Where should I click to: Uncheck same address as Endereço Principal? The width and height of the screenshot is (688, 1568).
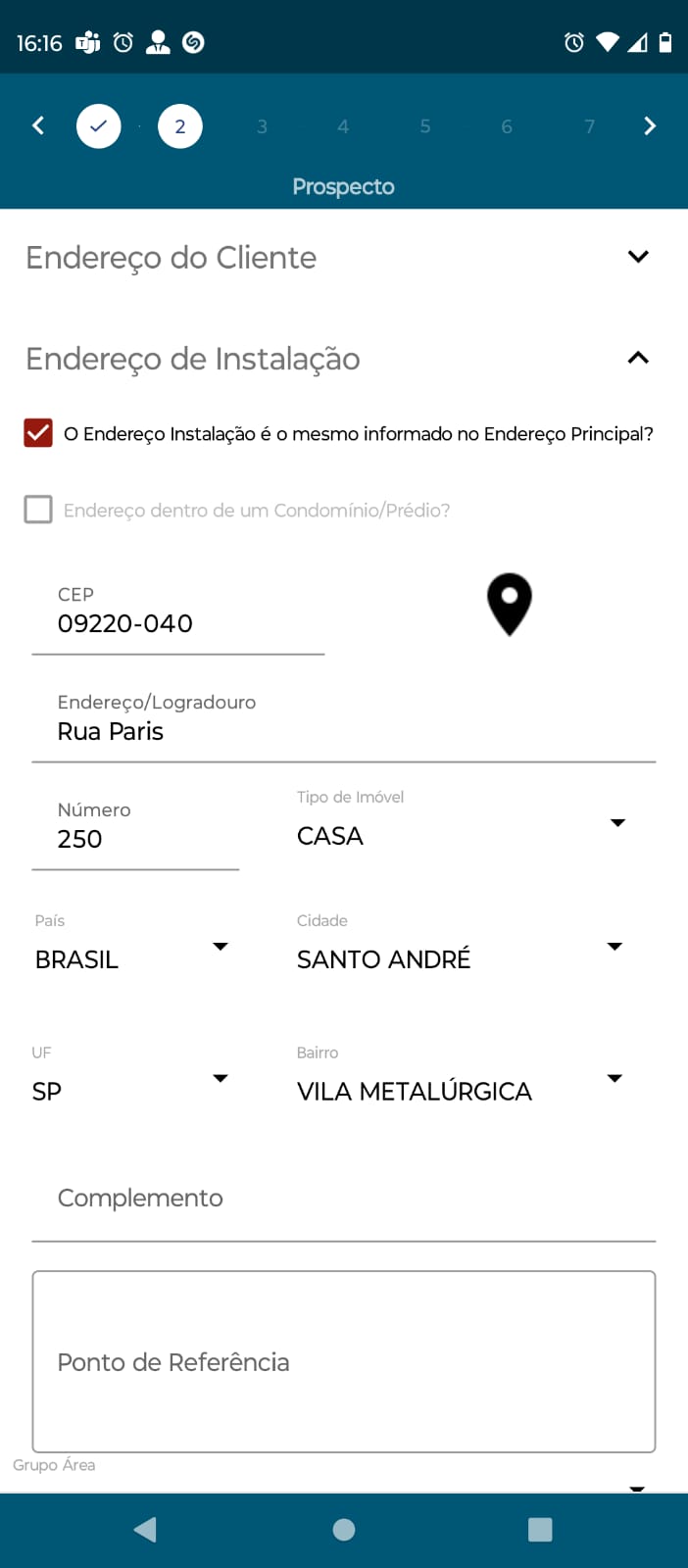coord(38,433)
